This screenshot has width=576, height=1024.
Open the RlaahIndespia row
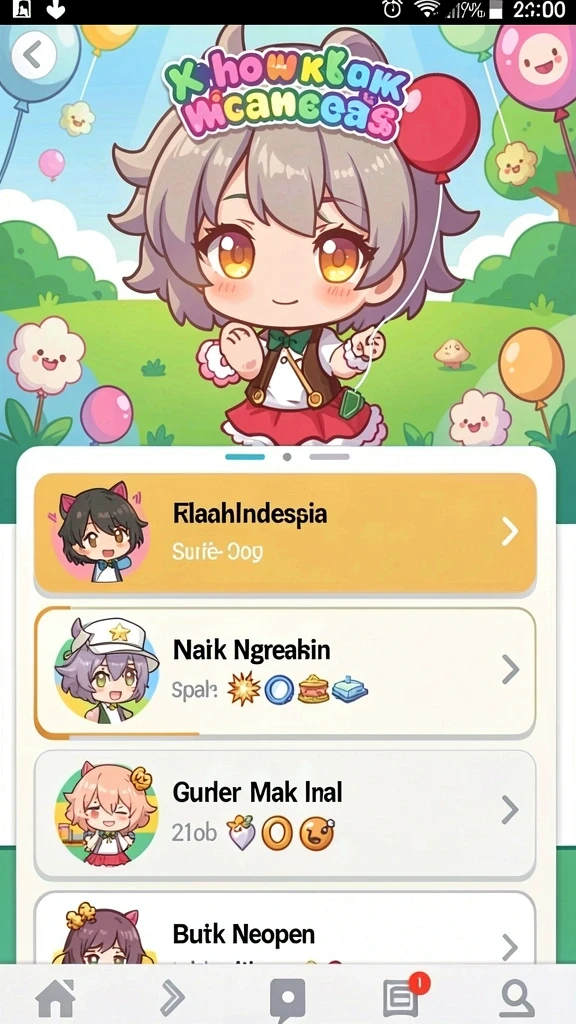(x=285, y=533)
